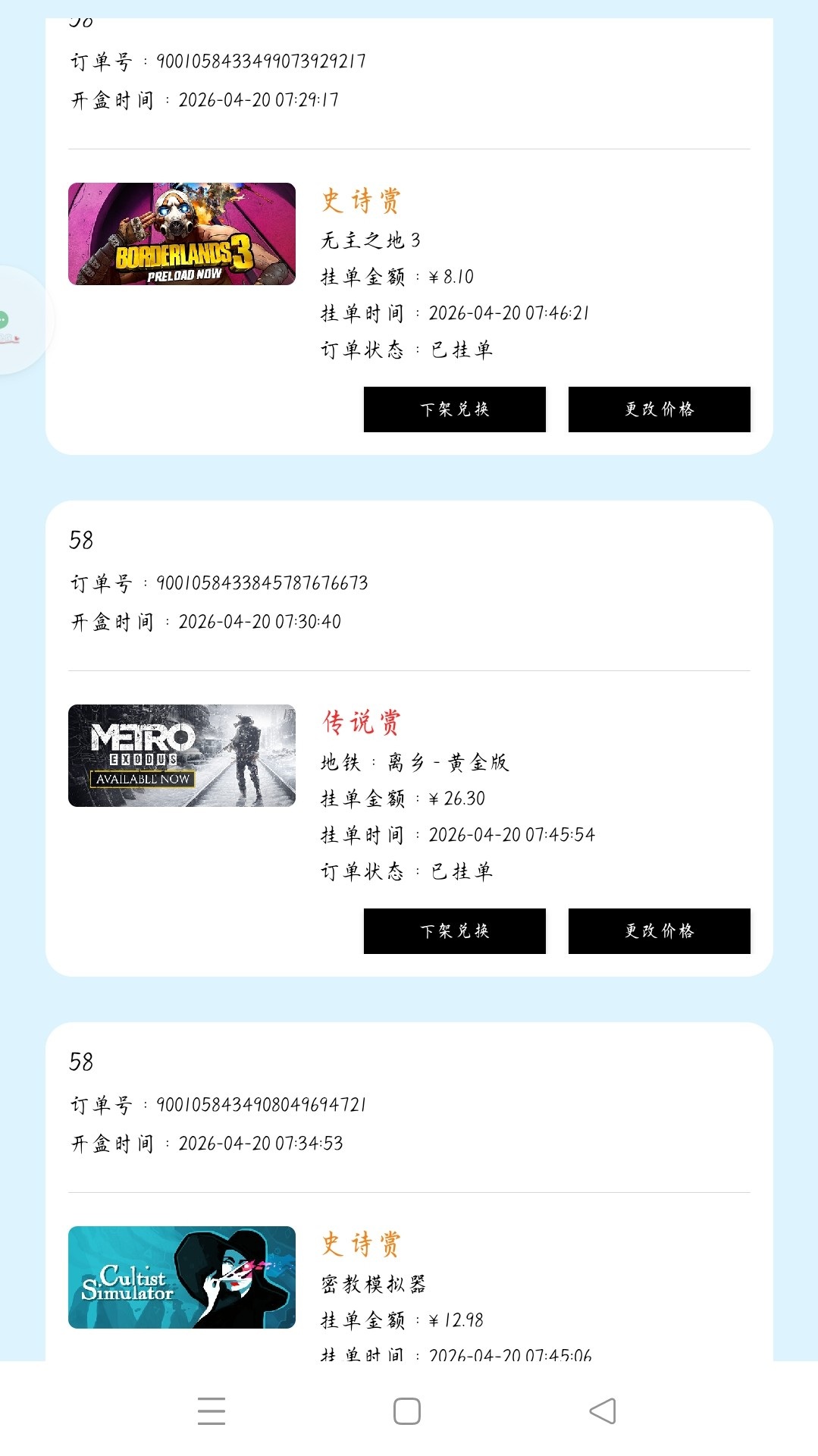Tap 下架兑换 for 无主之地3
The image size is (818, 1456).
454,409
